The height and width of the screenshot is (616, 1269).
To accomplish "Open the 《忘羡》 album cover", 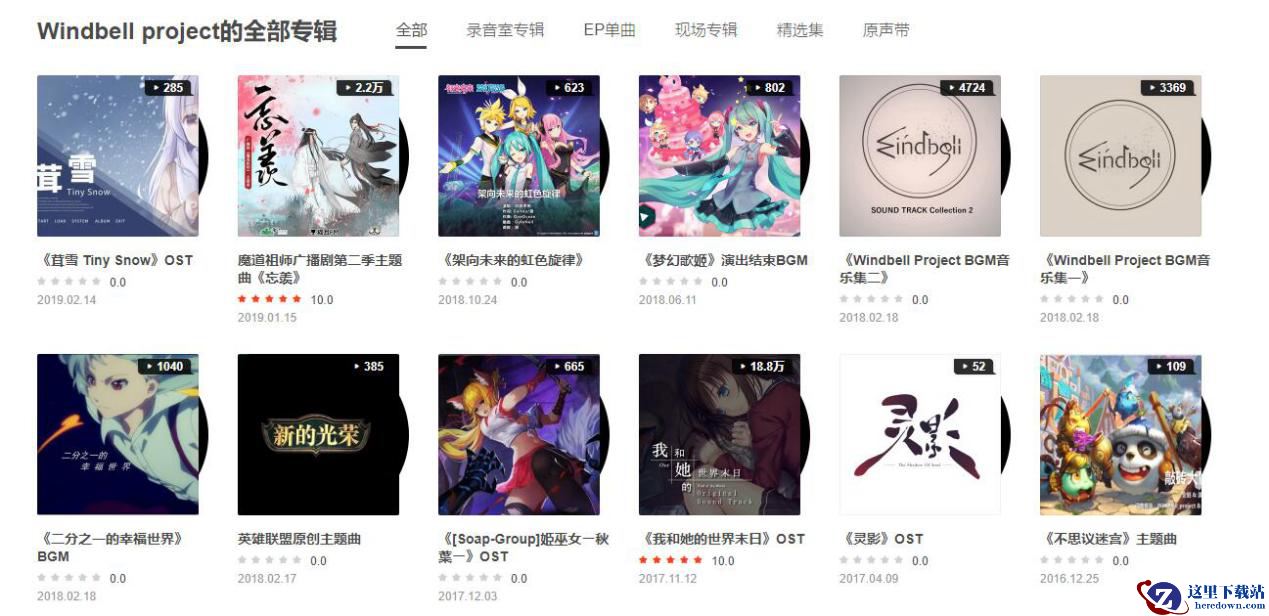I will [318, 156].
